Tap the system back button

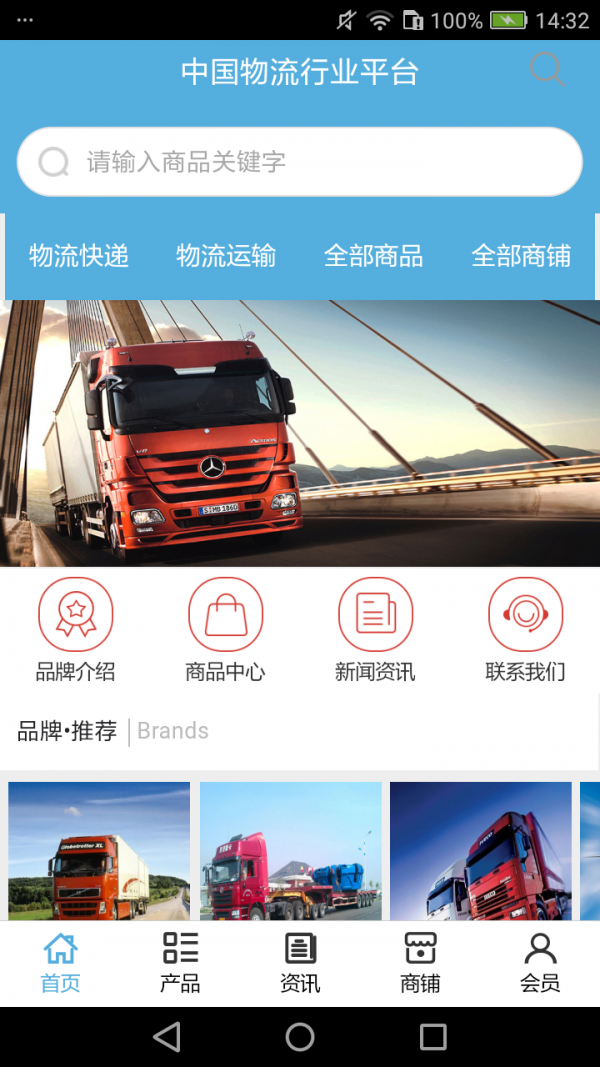coord(167,1037)
